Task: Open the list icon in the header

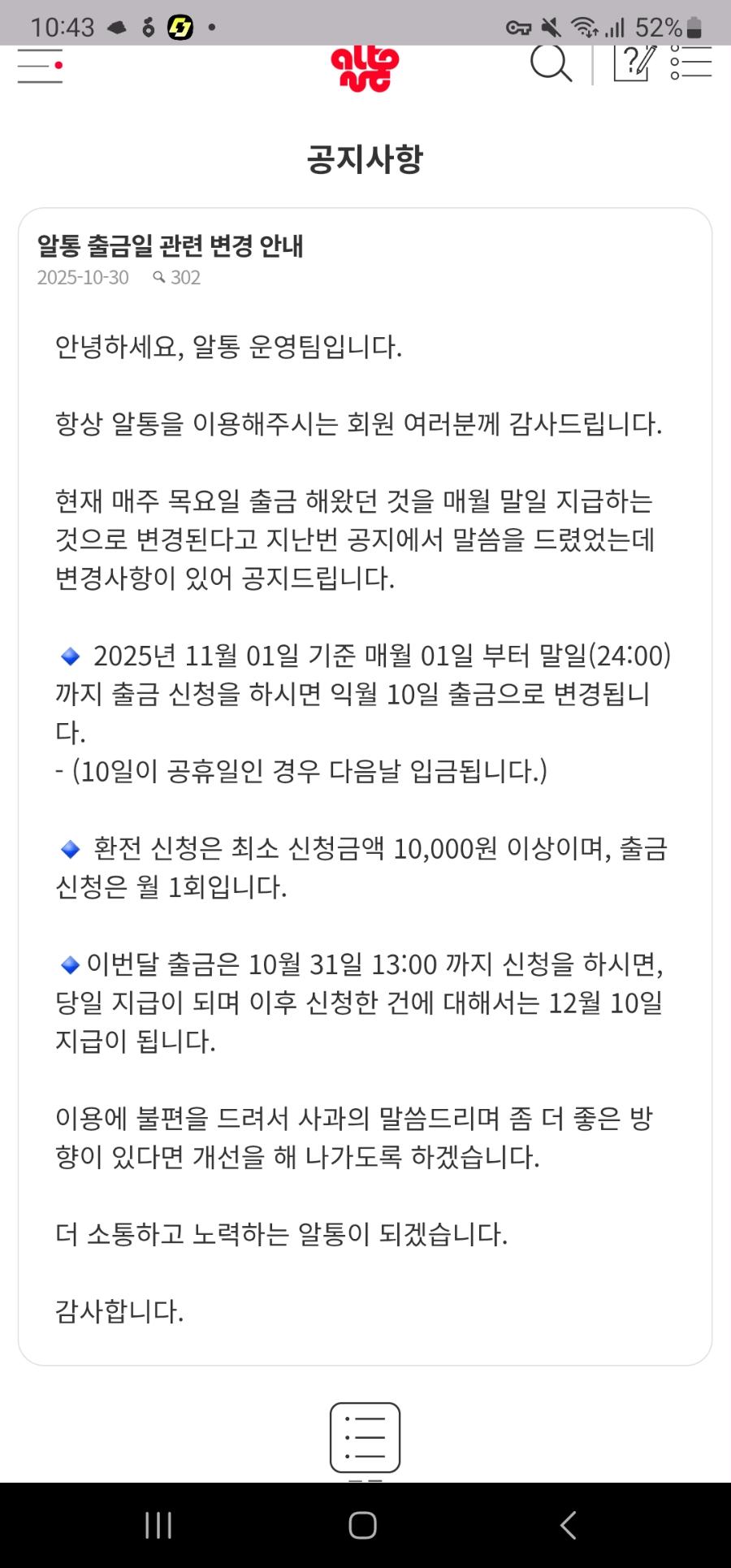Action: point(690,63)
